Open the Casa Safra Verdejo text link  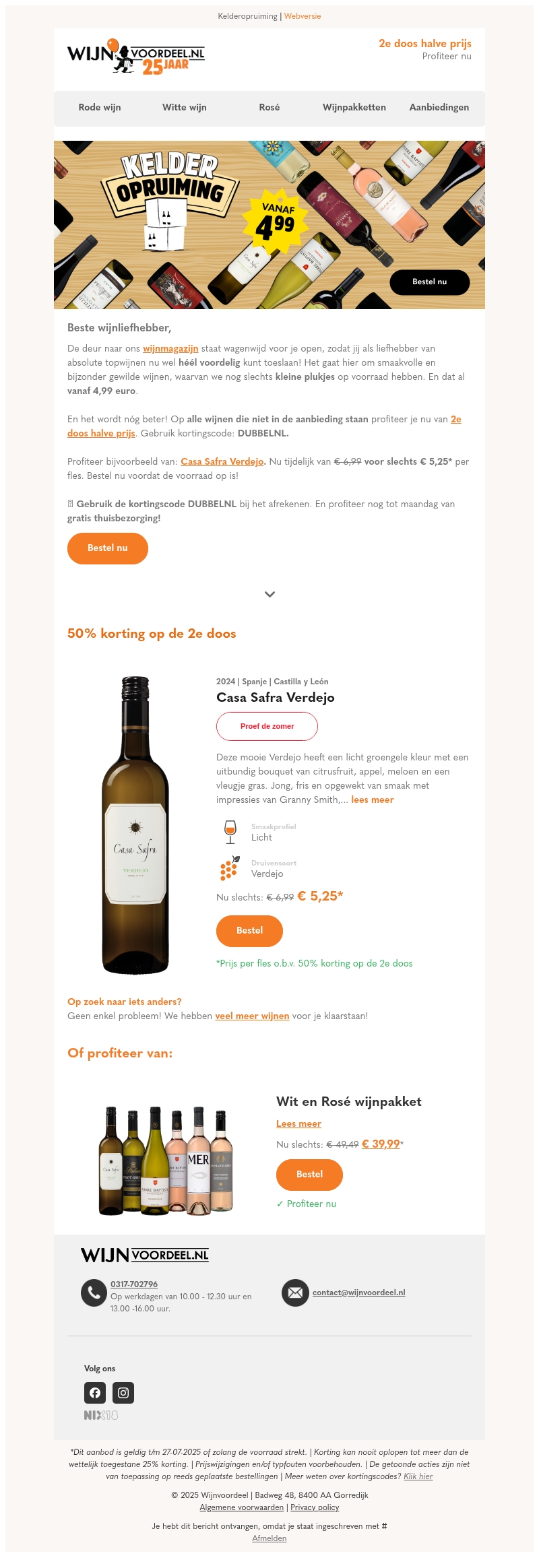222,461
